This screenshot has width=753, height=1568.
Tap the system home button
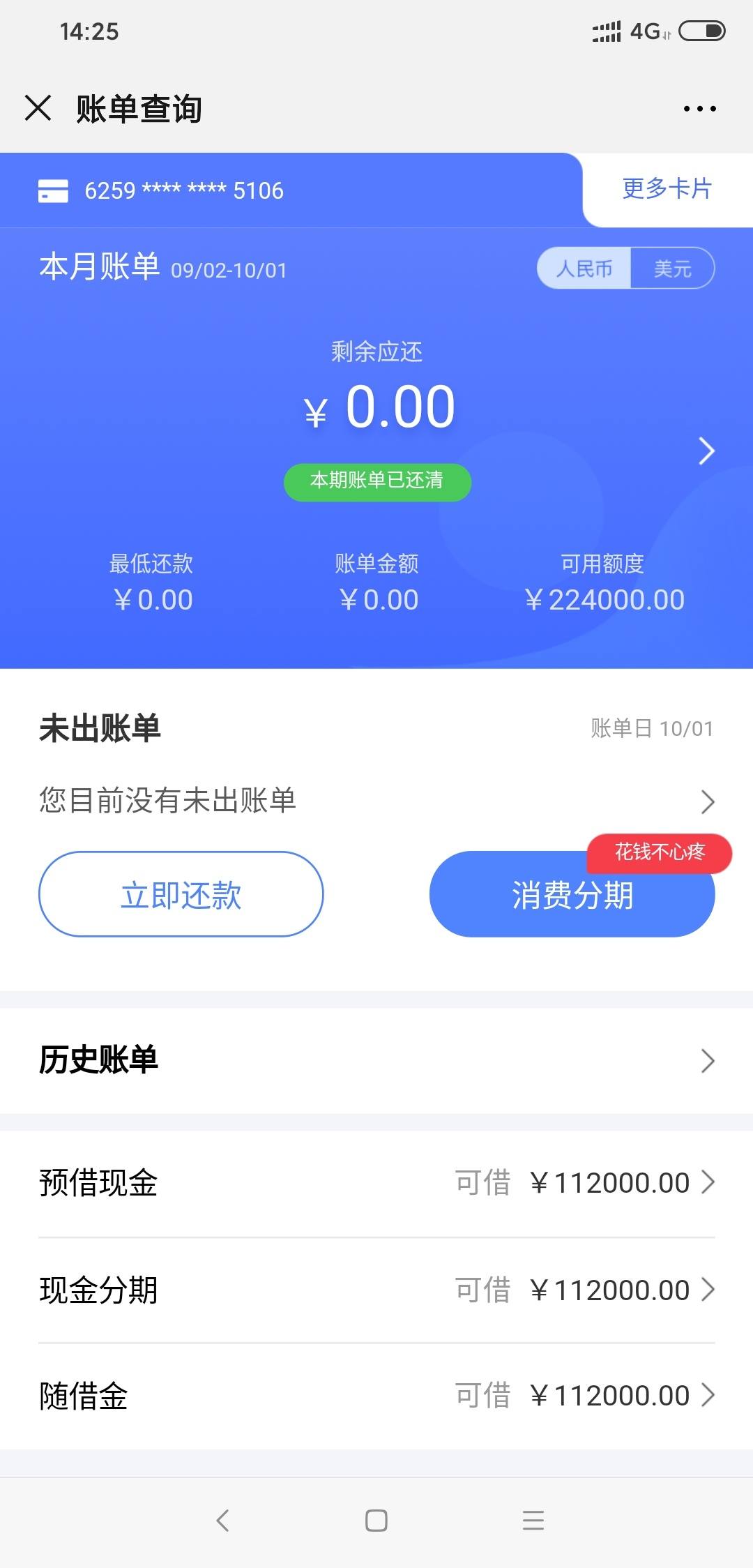376,1521
